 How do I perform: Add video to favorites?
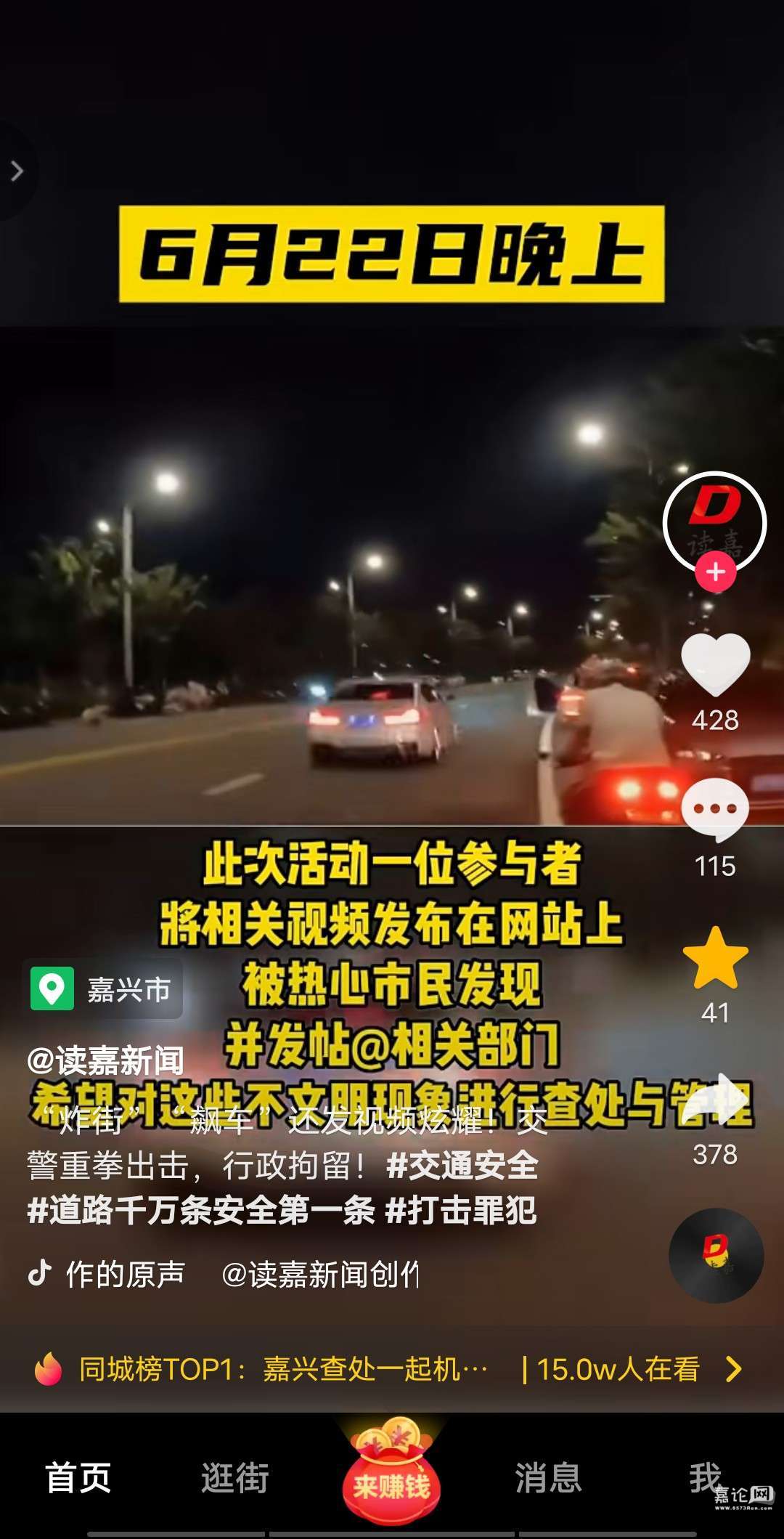pyautogui.click(x=715, y=959)
